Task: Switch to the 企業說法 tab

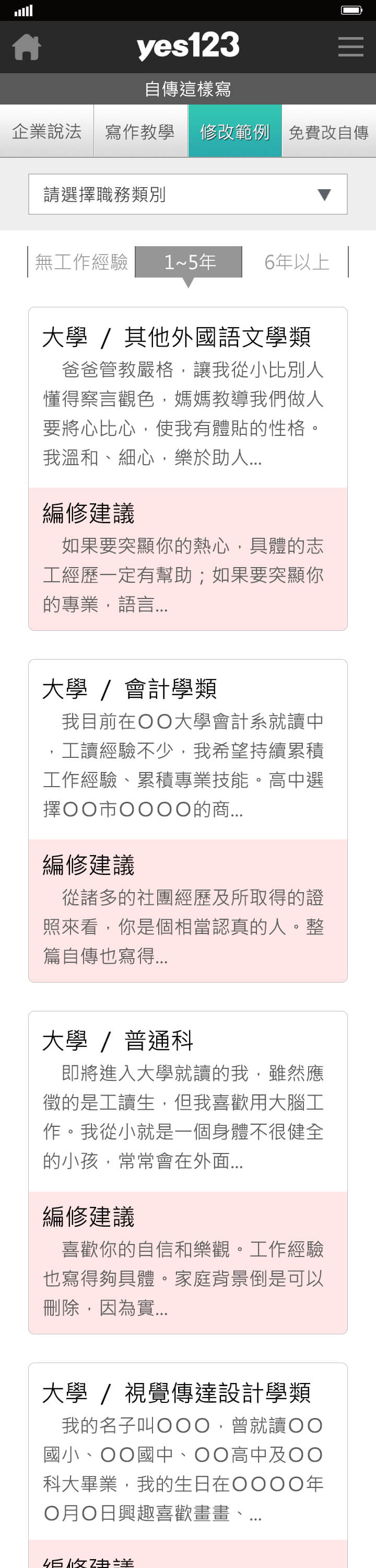Action: click(47, 132)
